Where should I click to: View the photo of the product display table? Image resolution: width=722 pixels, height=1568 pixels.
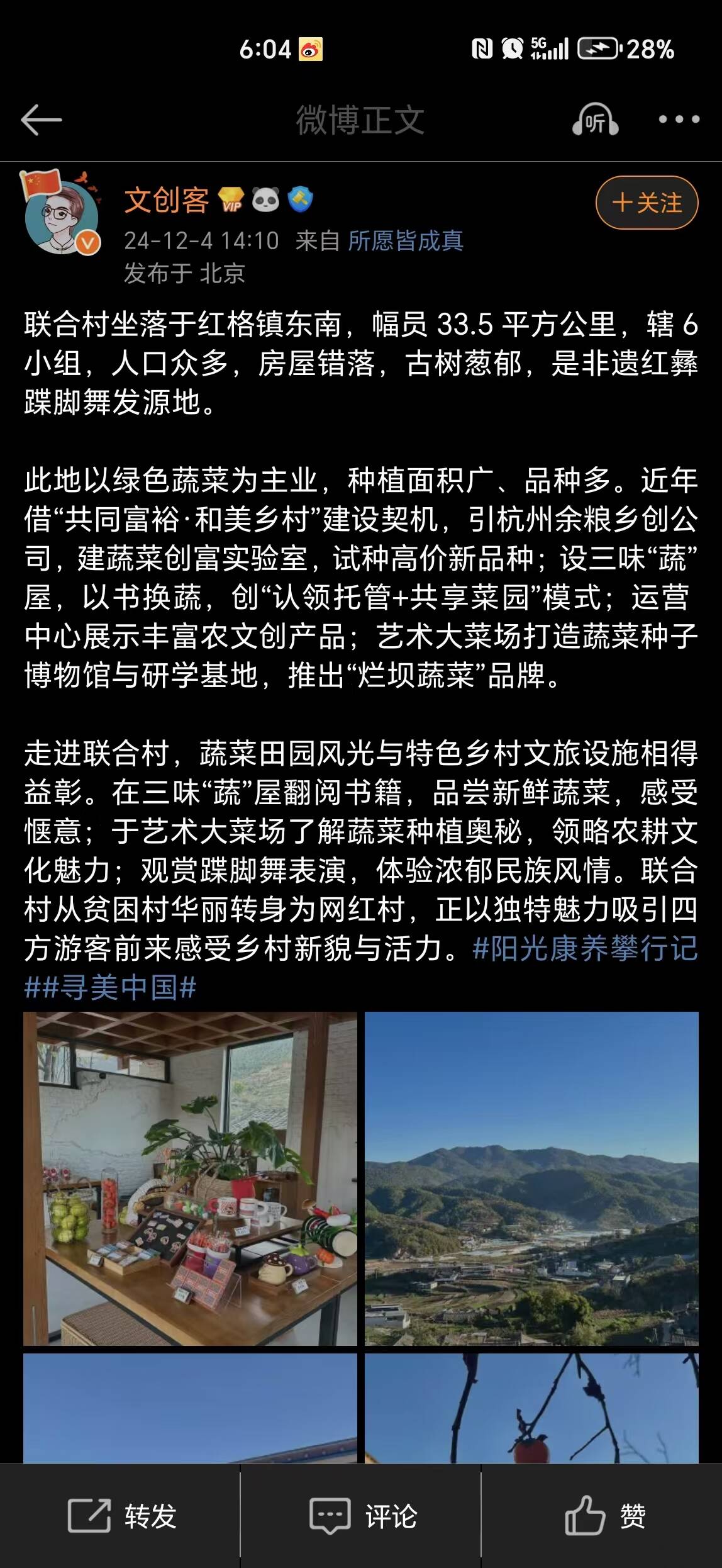190,1179
